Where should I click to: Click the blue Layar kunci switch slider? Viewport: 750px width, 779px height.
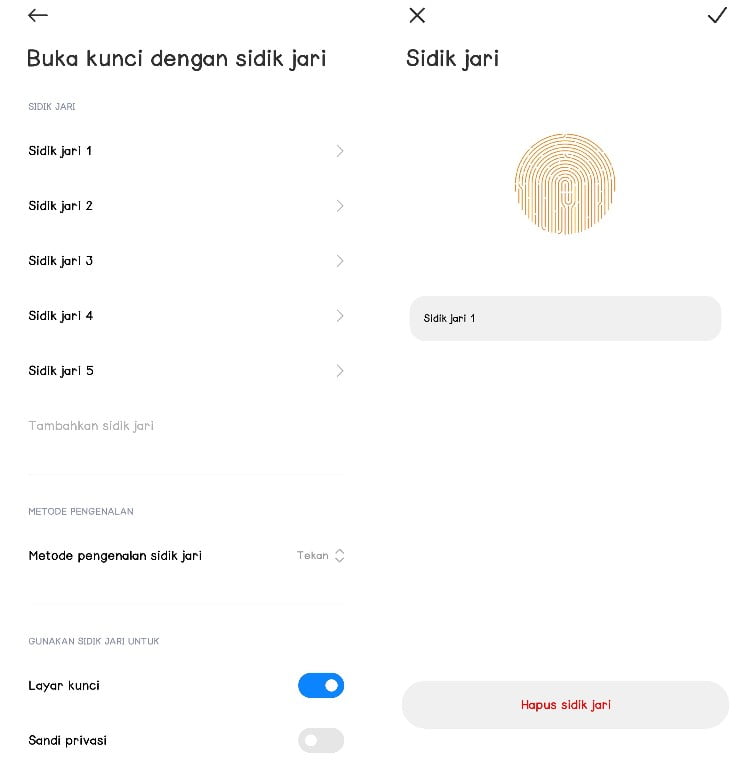[x=321, y=685]
